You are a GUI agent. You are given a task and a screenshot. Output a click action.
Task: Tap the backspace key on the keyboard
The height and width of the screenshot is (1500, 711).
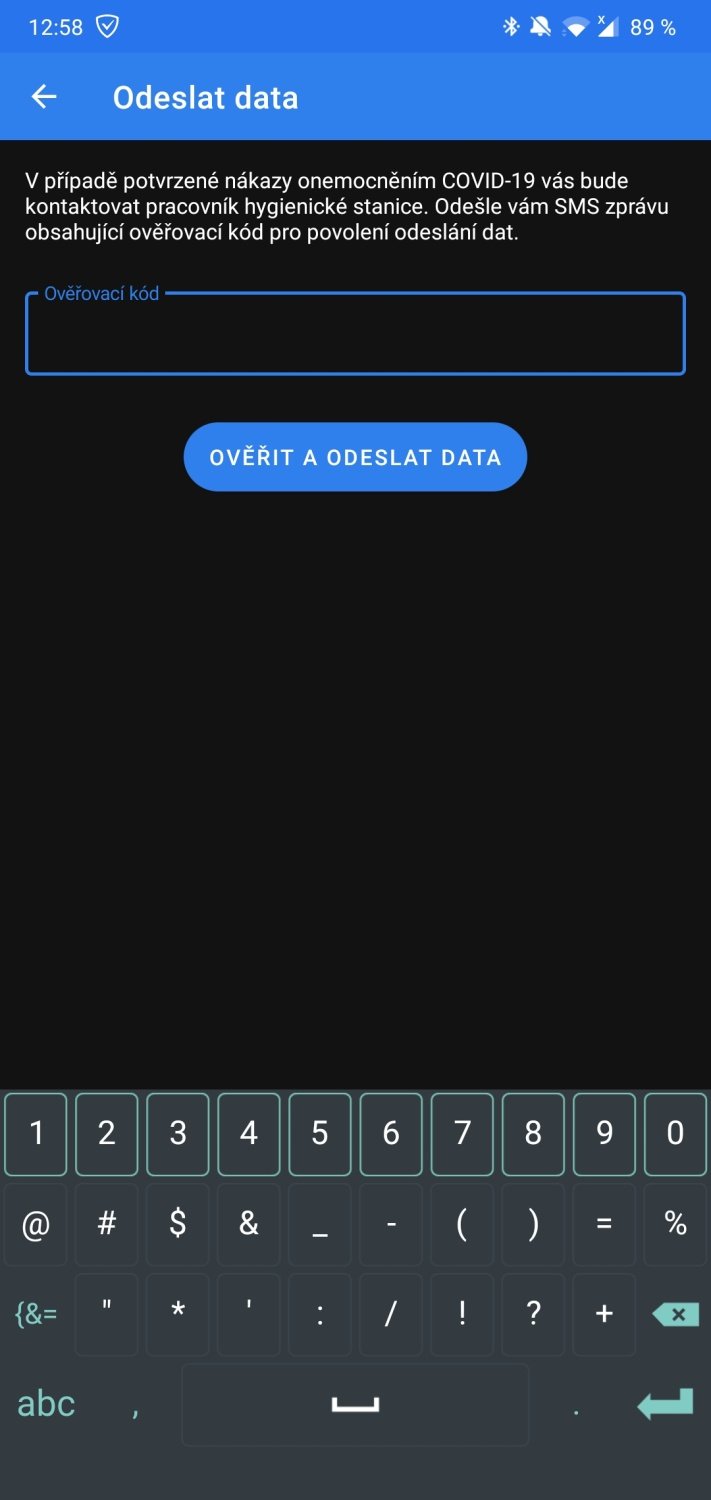[x=675, y=1314]
